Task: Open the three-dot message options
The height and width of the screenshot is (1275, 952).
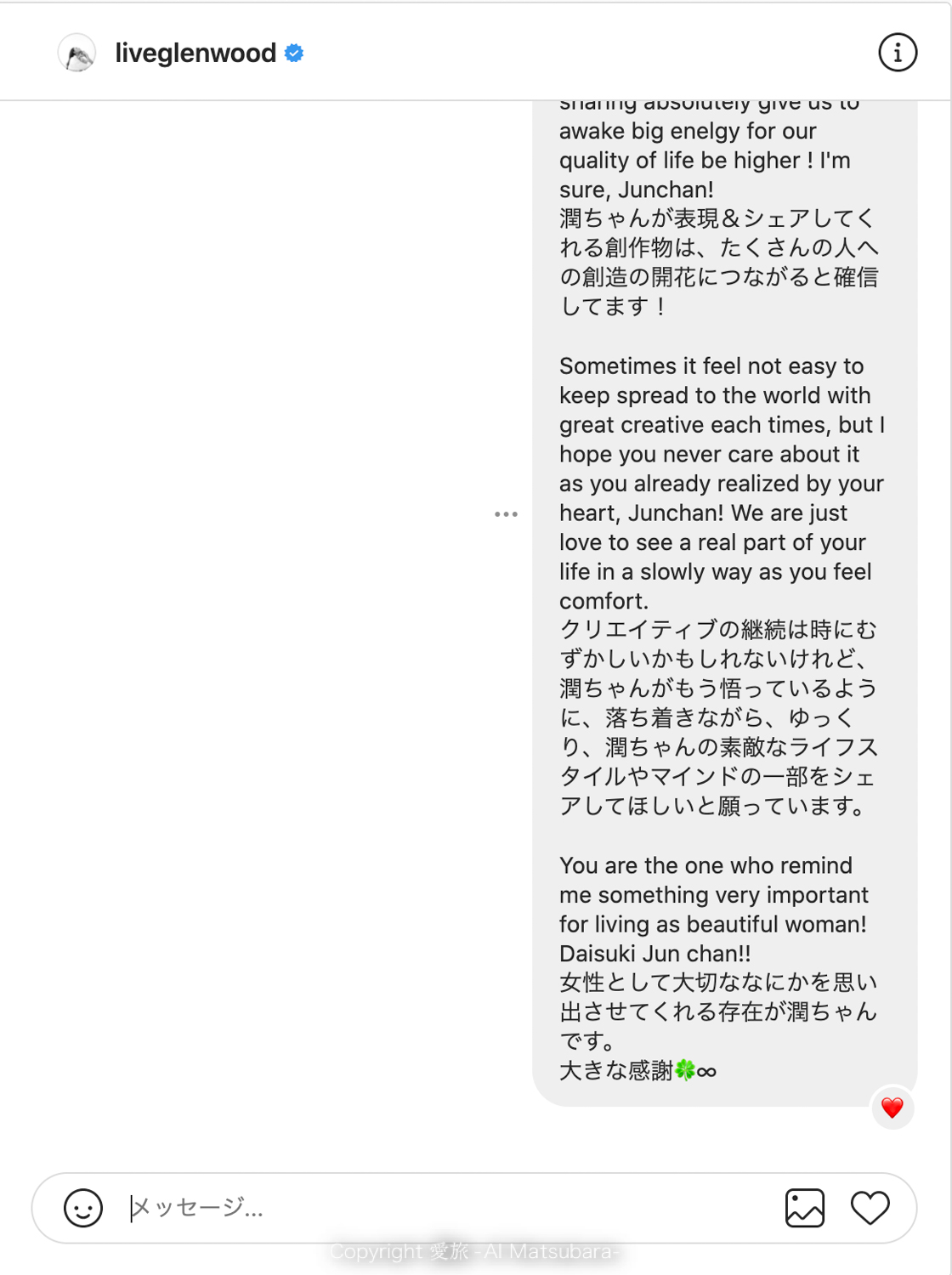Action: tap(506, 514)
